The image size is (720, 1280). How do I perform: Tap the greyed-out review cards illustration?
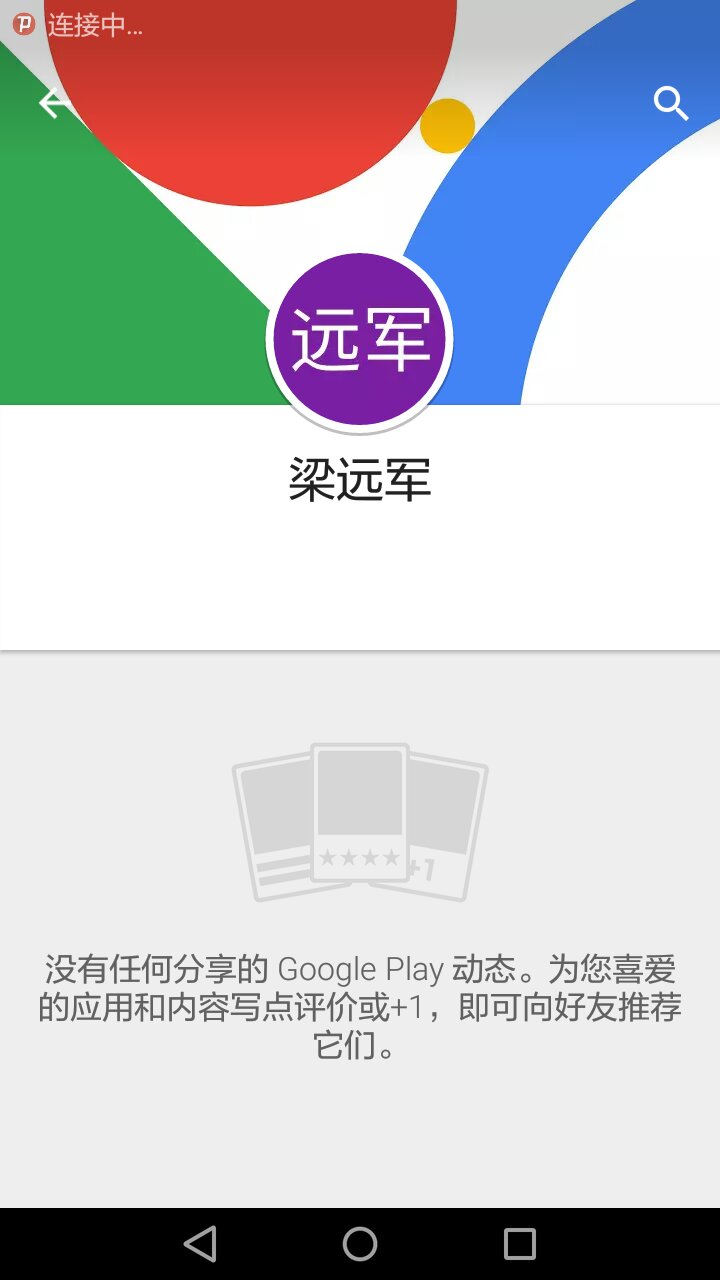pyautogui.click(x=360, y=818)
